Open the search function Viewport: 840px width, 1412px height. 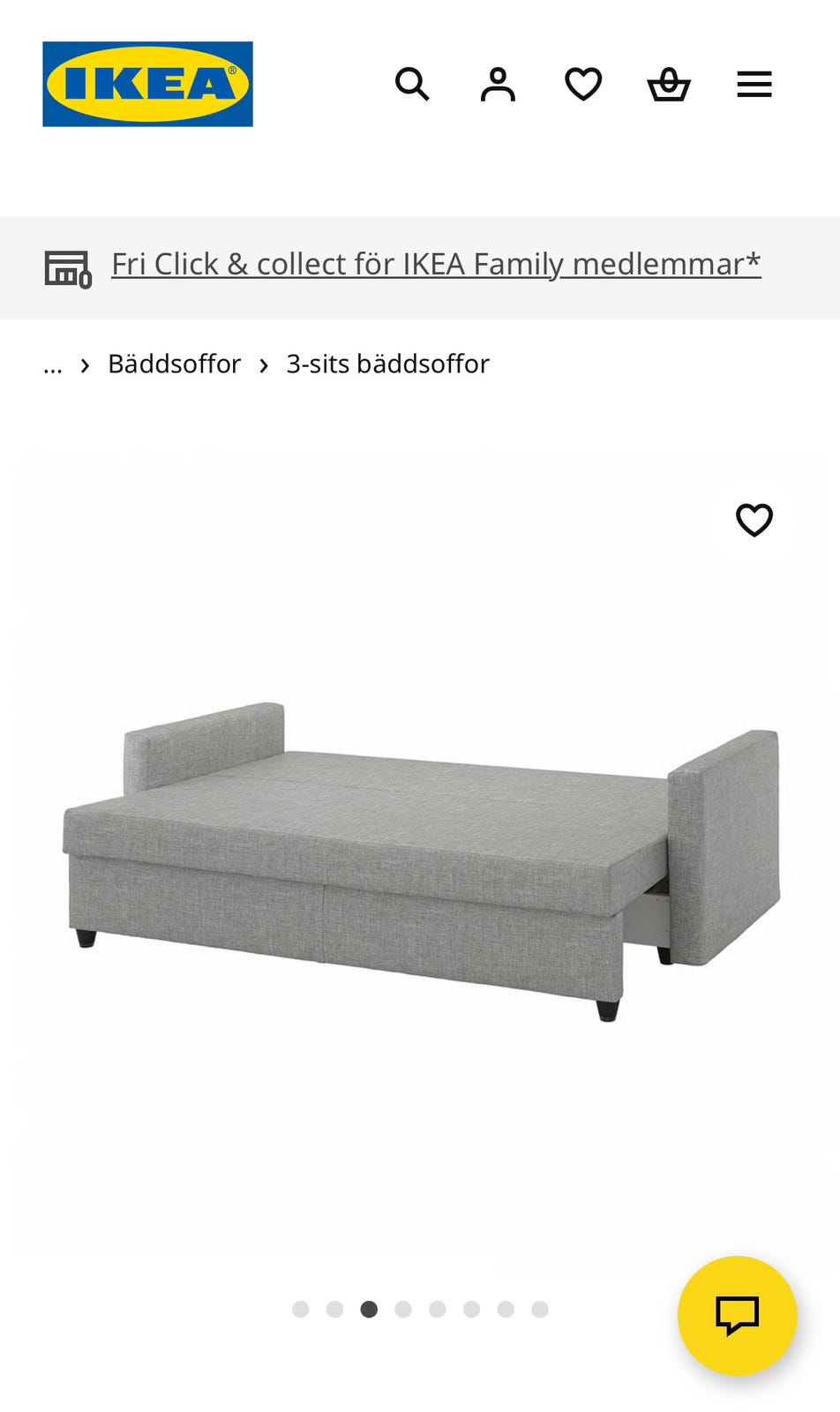coord(411,84)
